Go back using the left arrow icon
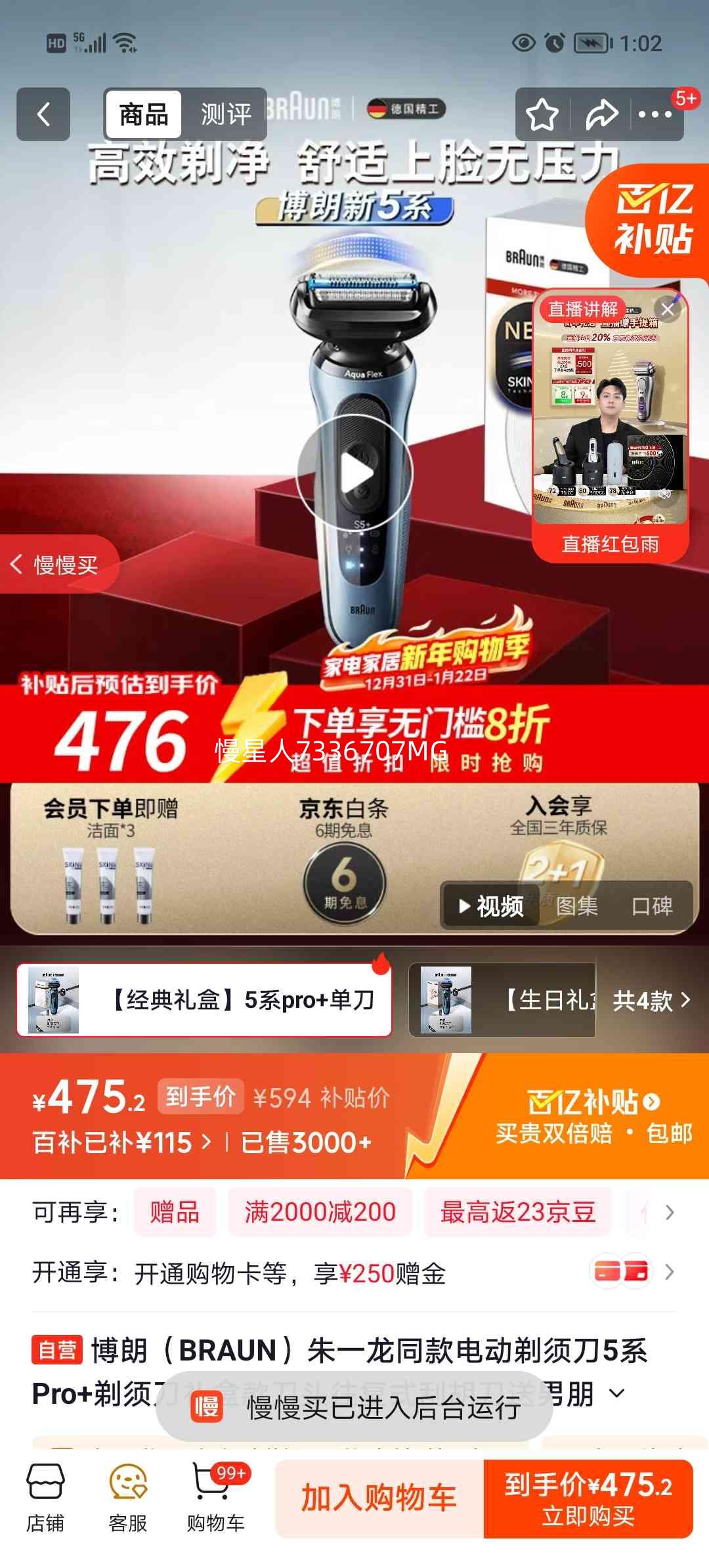 click(x=43, y=113)
